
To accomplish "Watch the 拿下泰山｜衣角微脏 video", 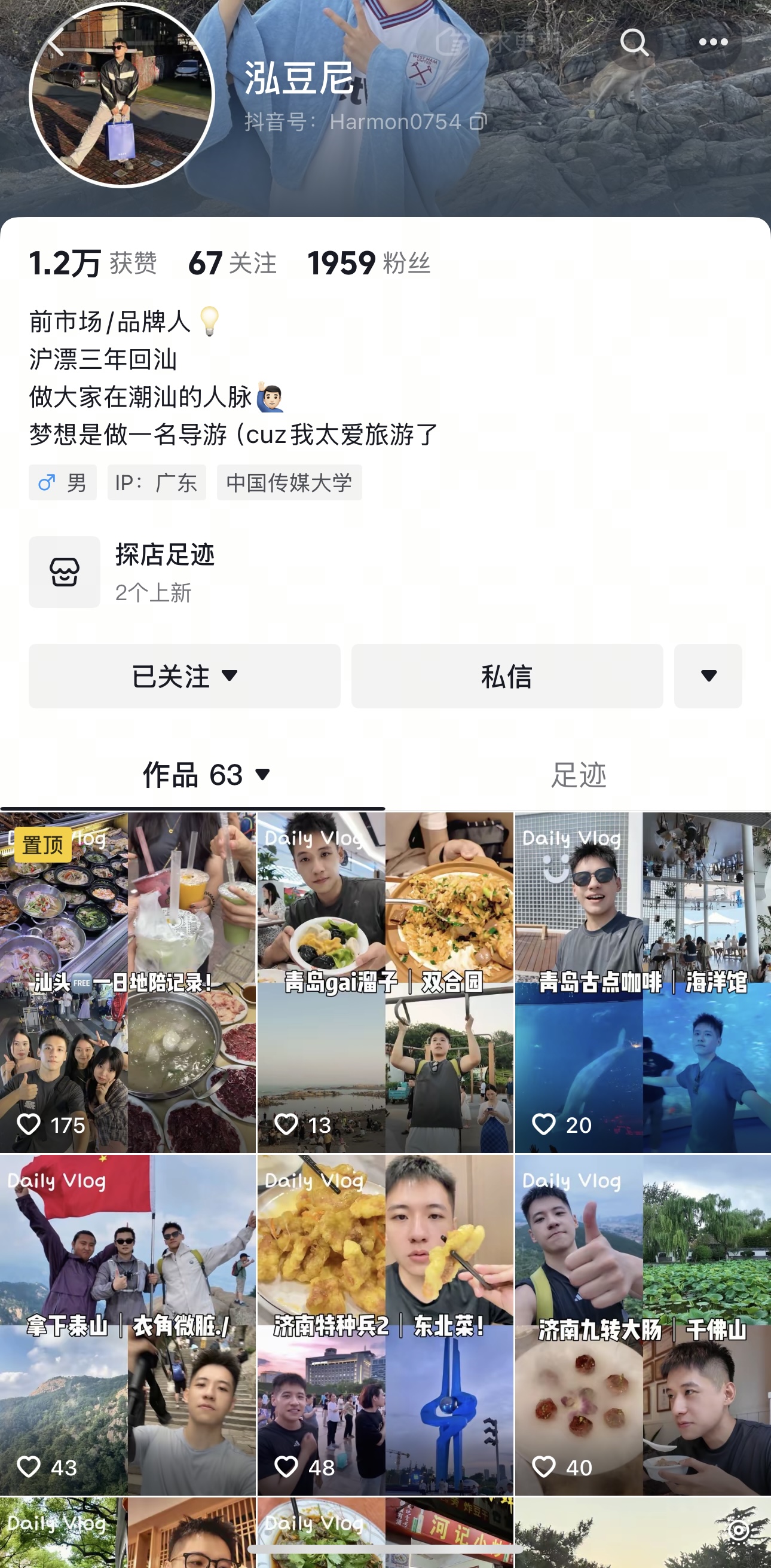I will [x=128, y=1325].
